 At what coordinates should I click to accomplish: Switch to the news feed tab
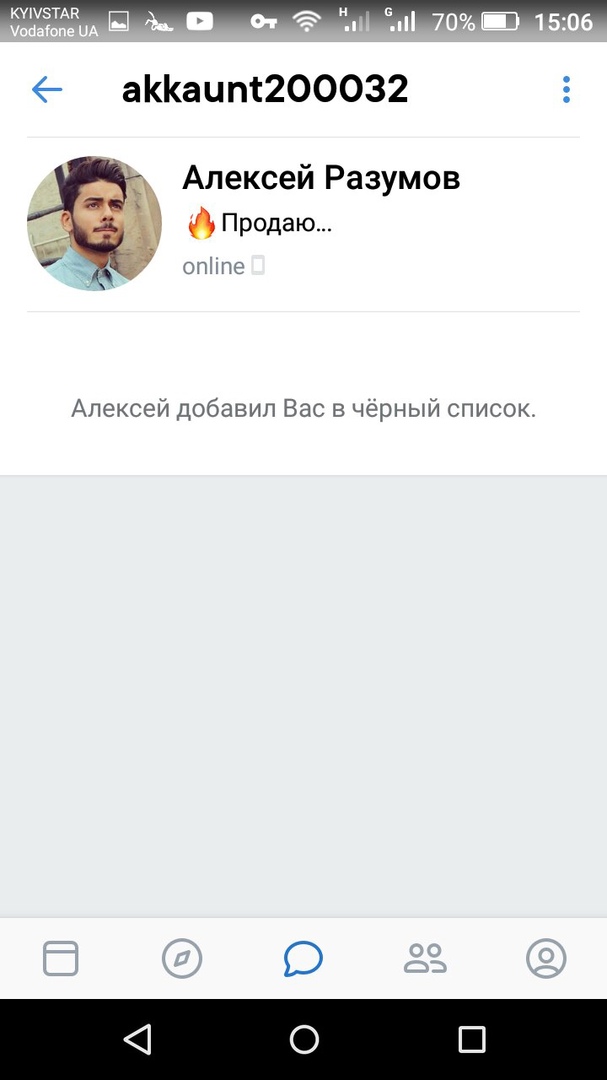coord(60,958)
